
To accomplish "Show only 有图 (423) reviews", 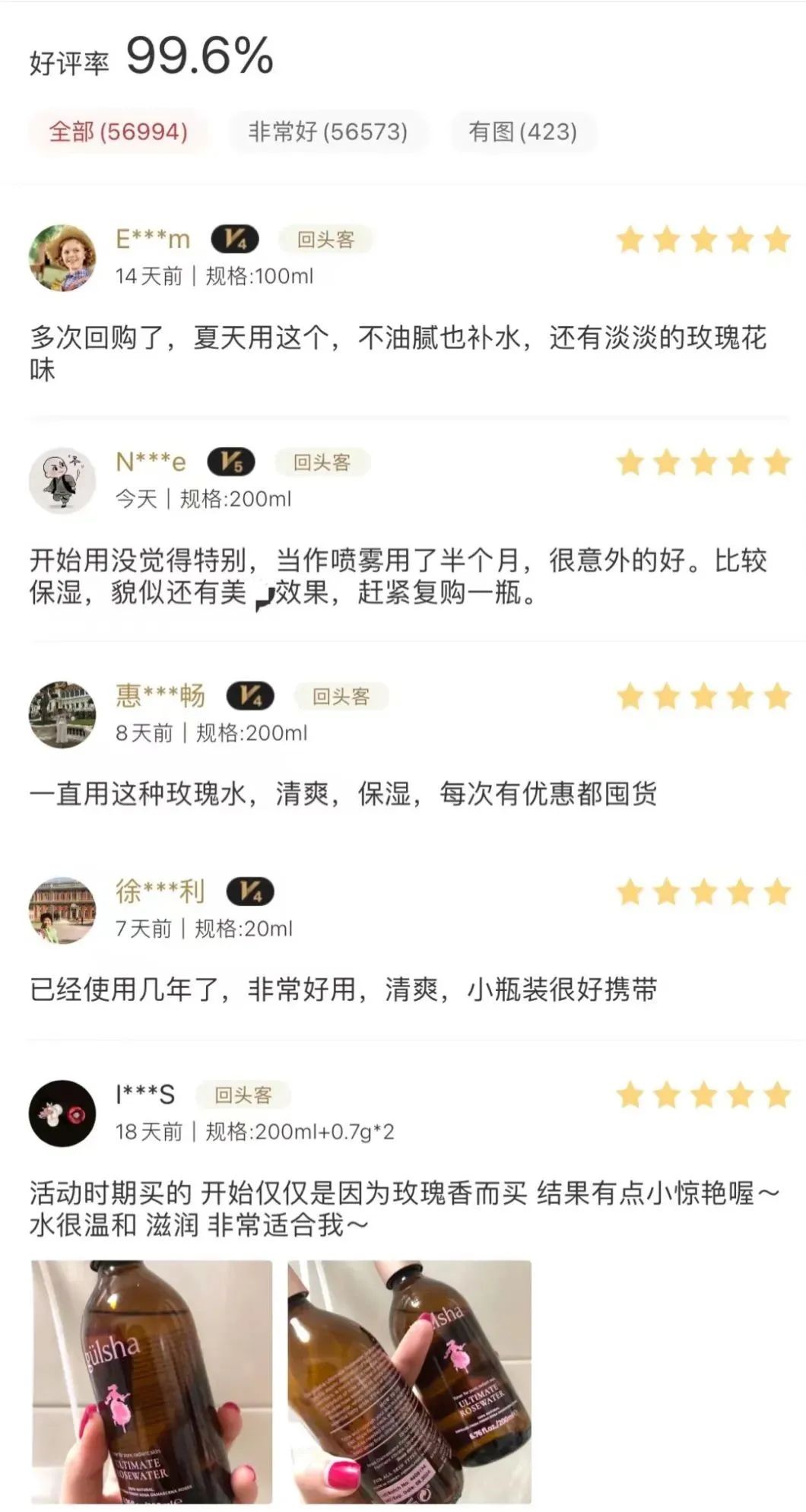I will tap(522, 132).
